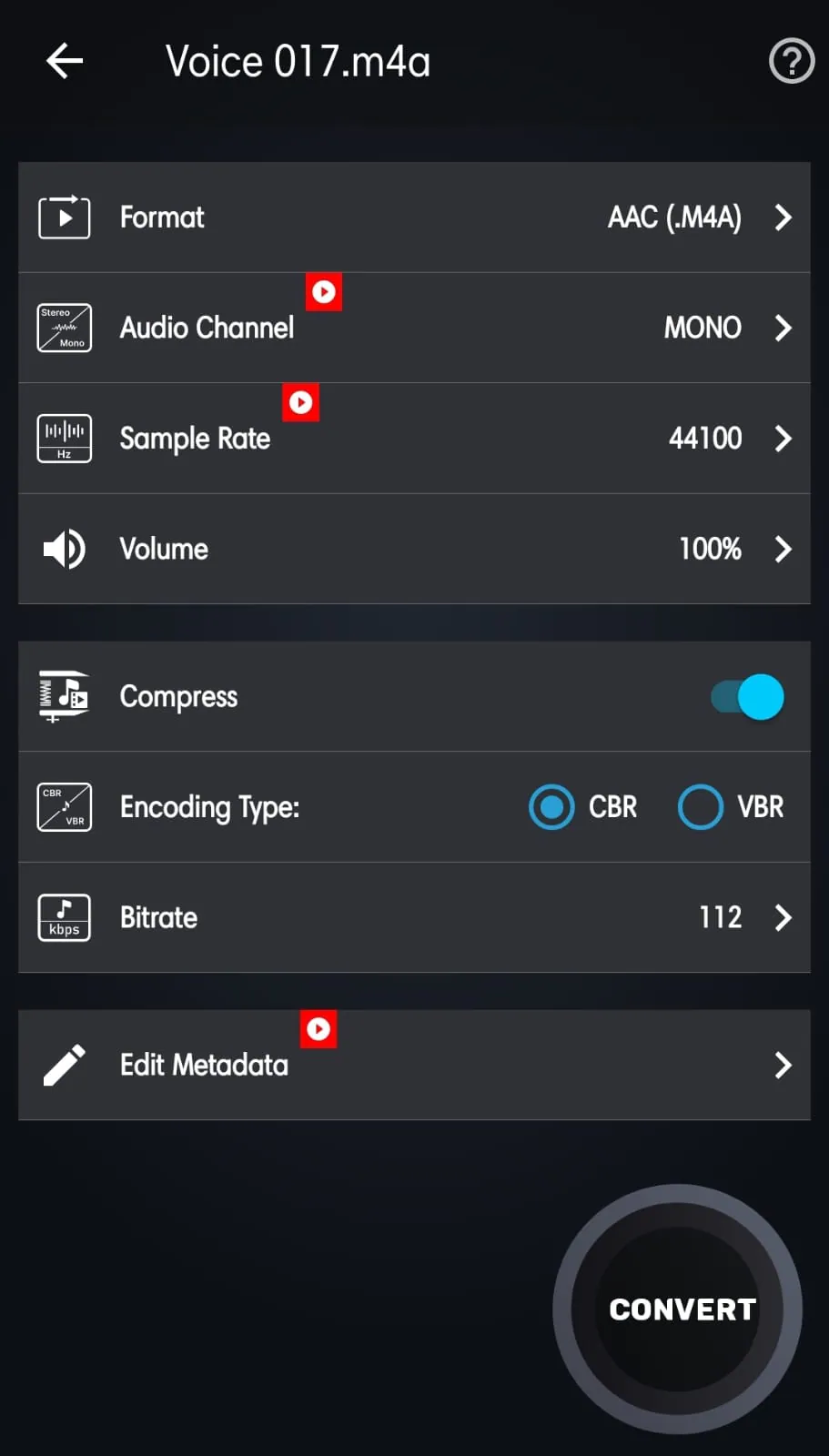Open the Bitrate selection row
This screenshot has height=1456, width=829.
pos(414,917)
